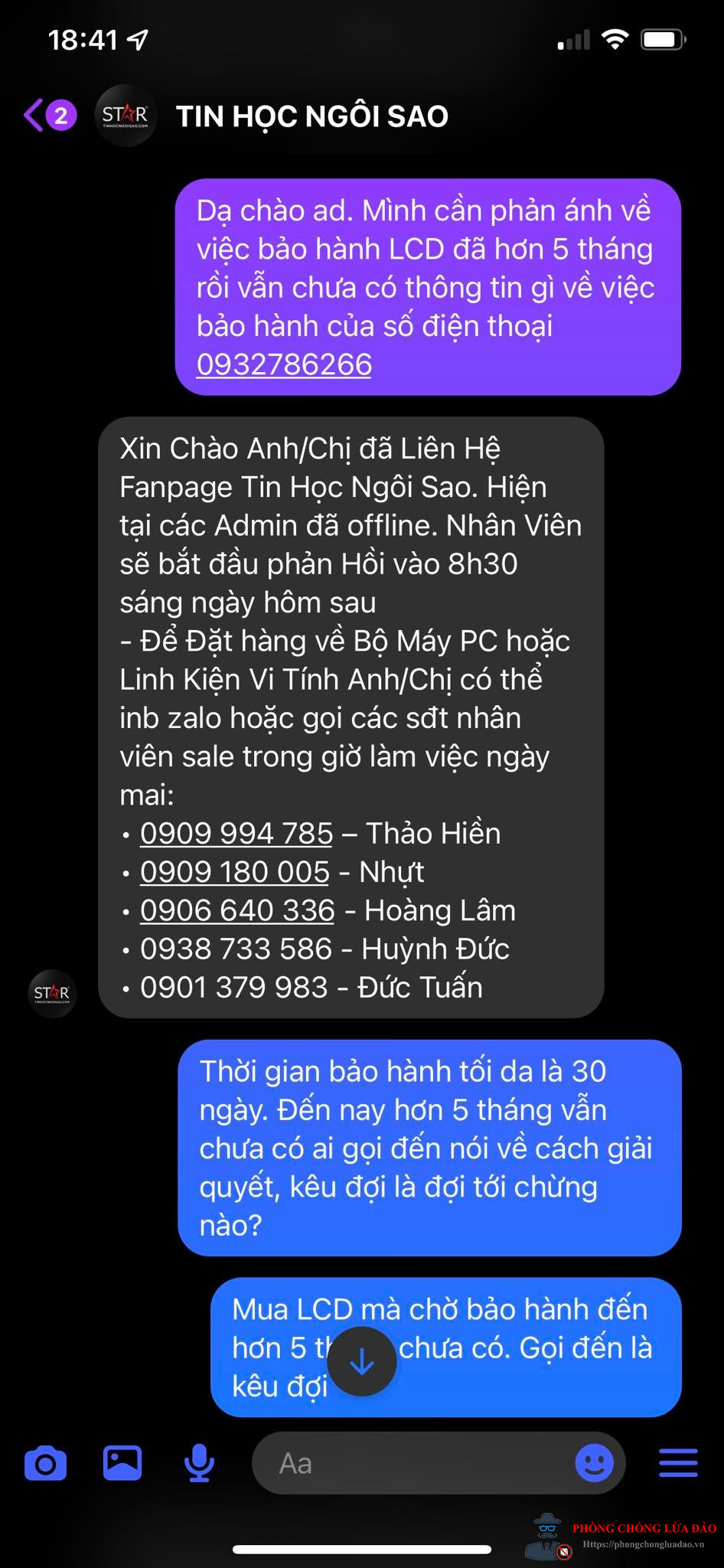Go back to the chat list

click(x=50, y=116)
